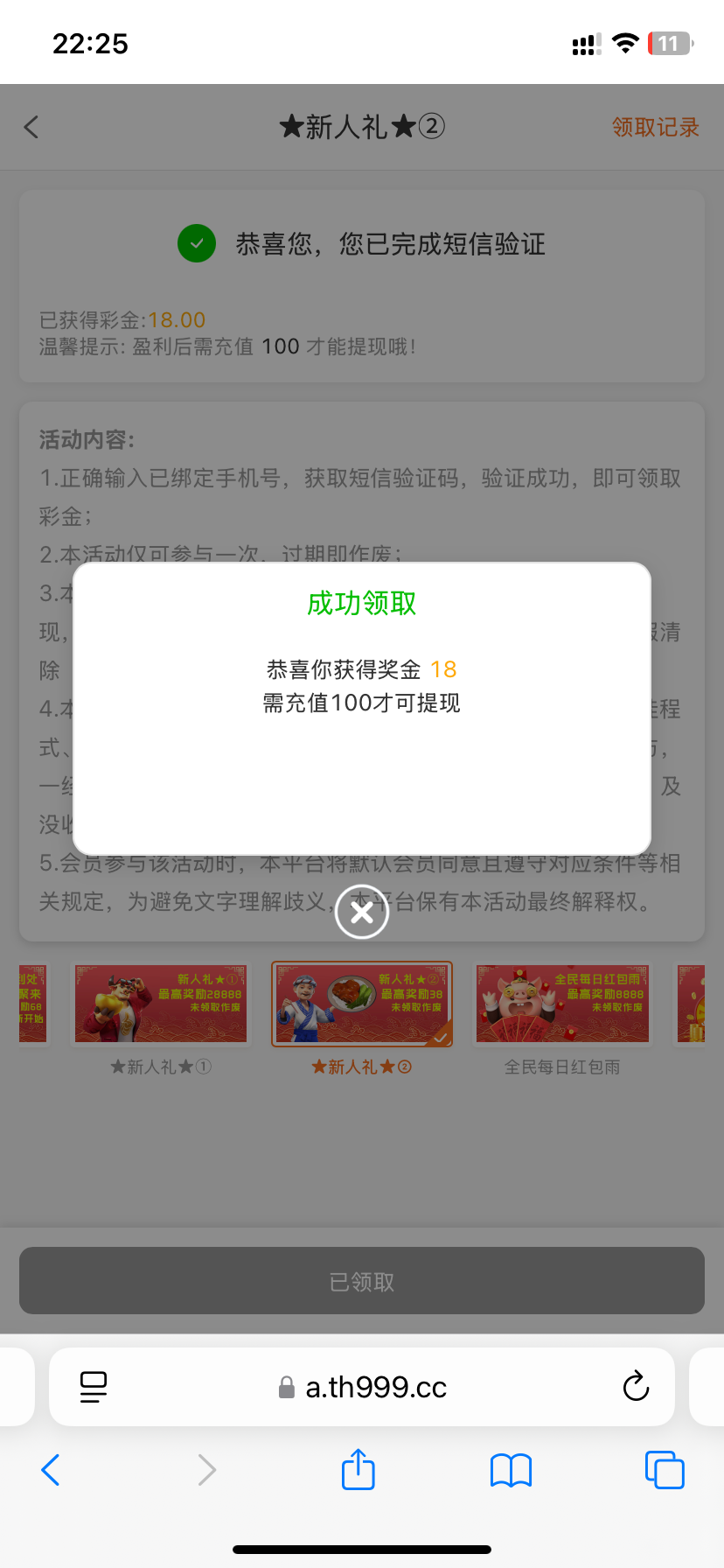
Task: Open Safari page settings menu icon
Action: coord(94,1387)
